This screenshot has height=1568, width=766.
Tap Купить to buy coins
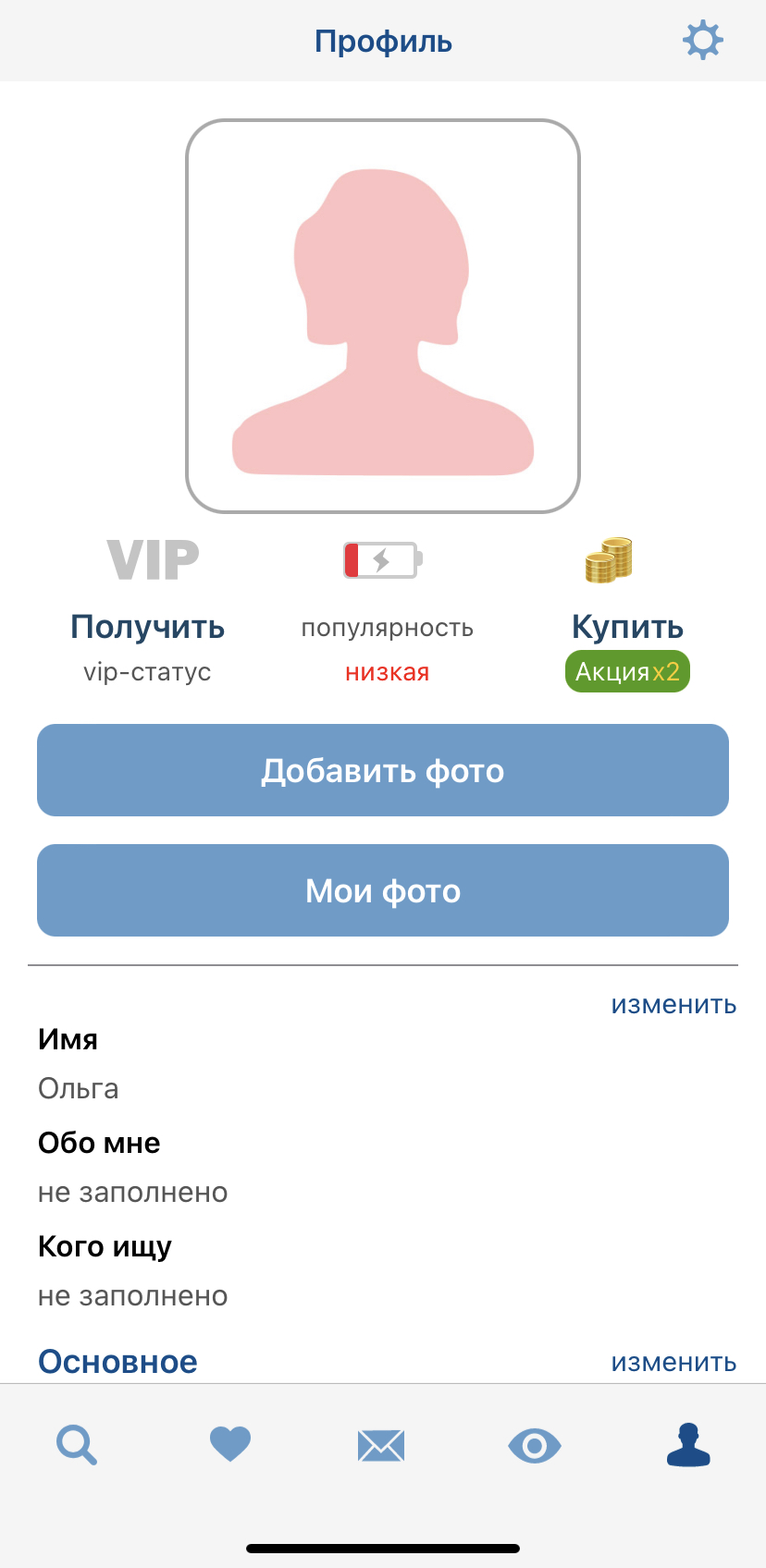[627, 626]
